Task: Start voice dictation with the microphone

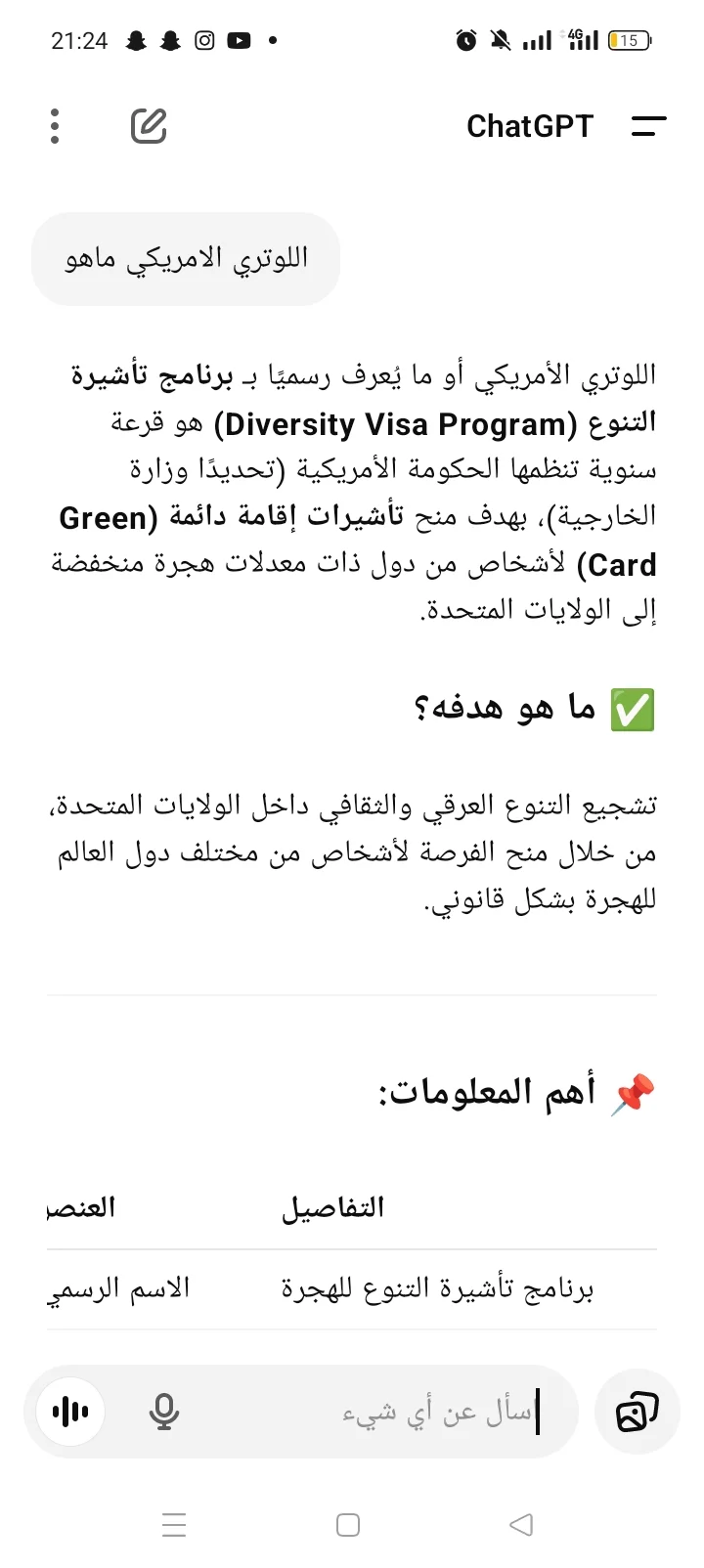Action: [x=164, y=1413]
